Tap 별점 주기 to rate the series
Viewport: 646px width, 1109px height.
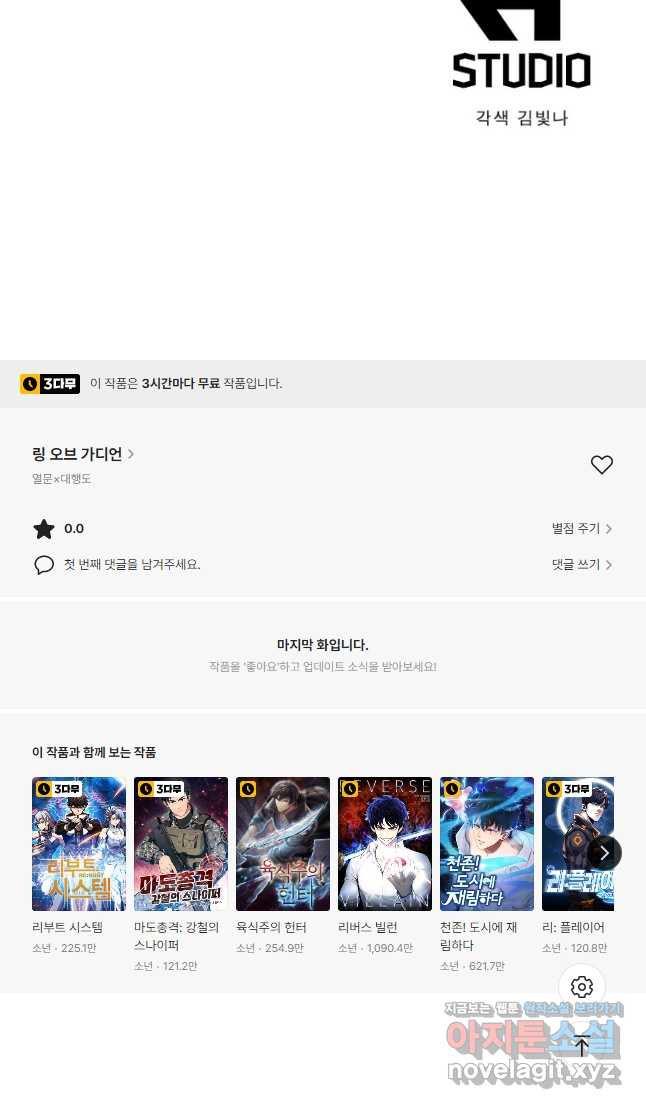coord(581,529)
